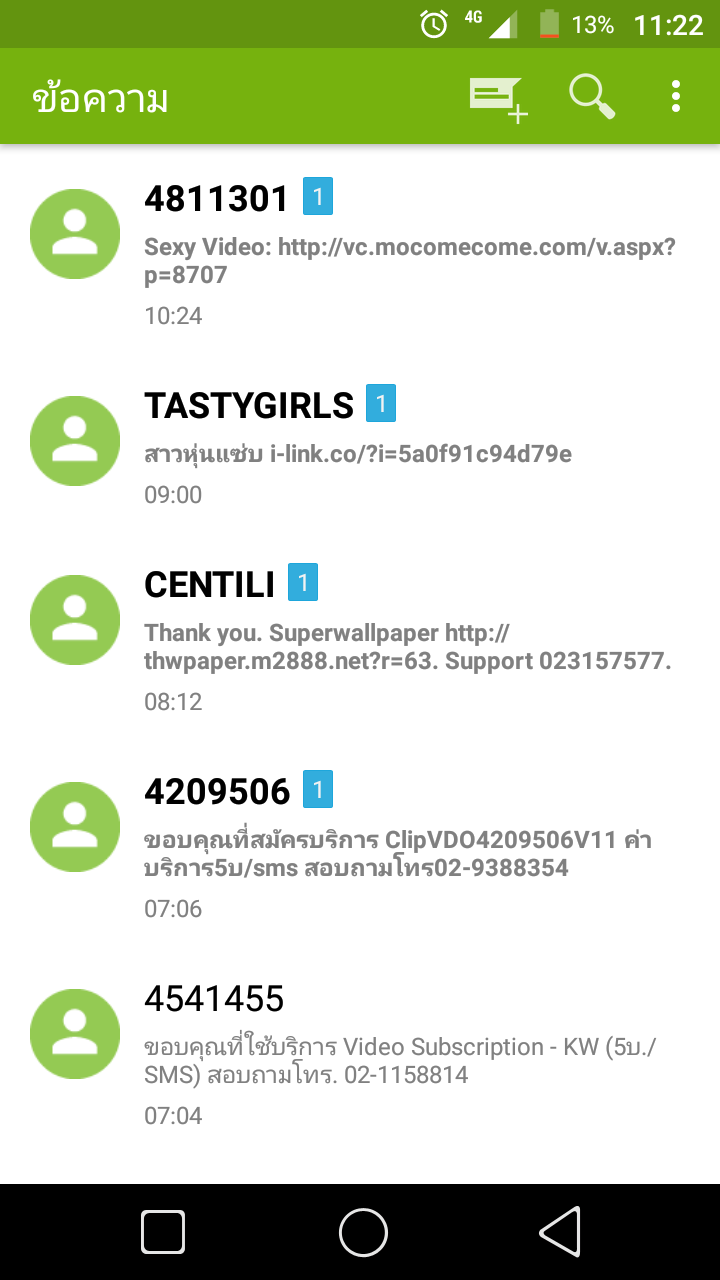The width and height of the screenshot is (720, 1280).
Task: Go back using the system navigation
Action: coord(559,1231)
